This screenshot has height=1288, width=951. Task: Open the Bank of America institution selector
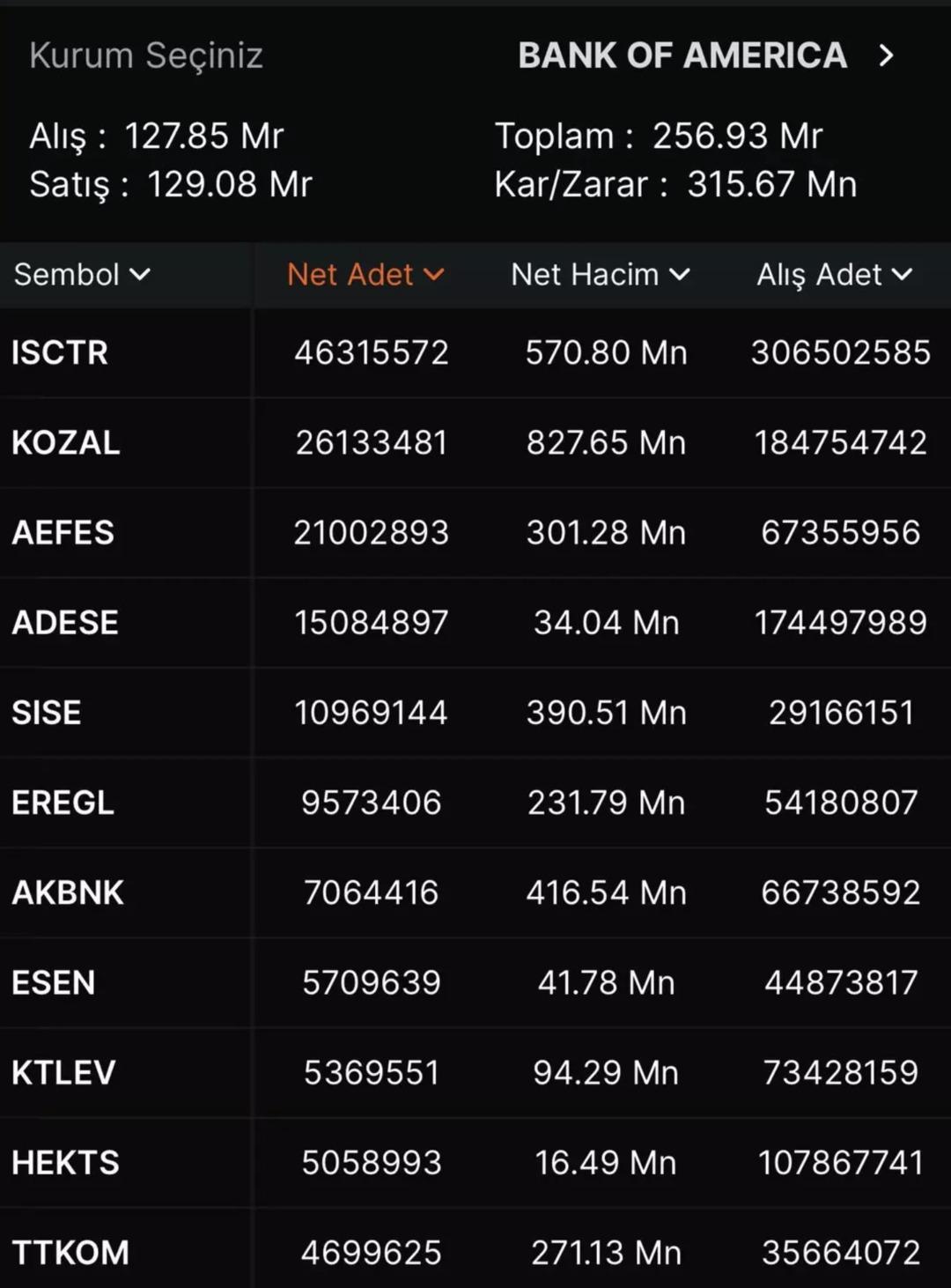[704, 56]
